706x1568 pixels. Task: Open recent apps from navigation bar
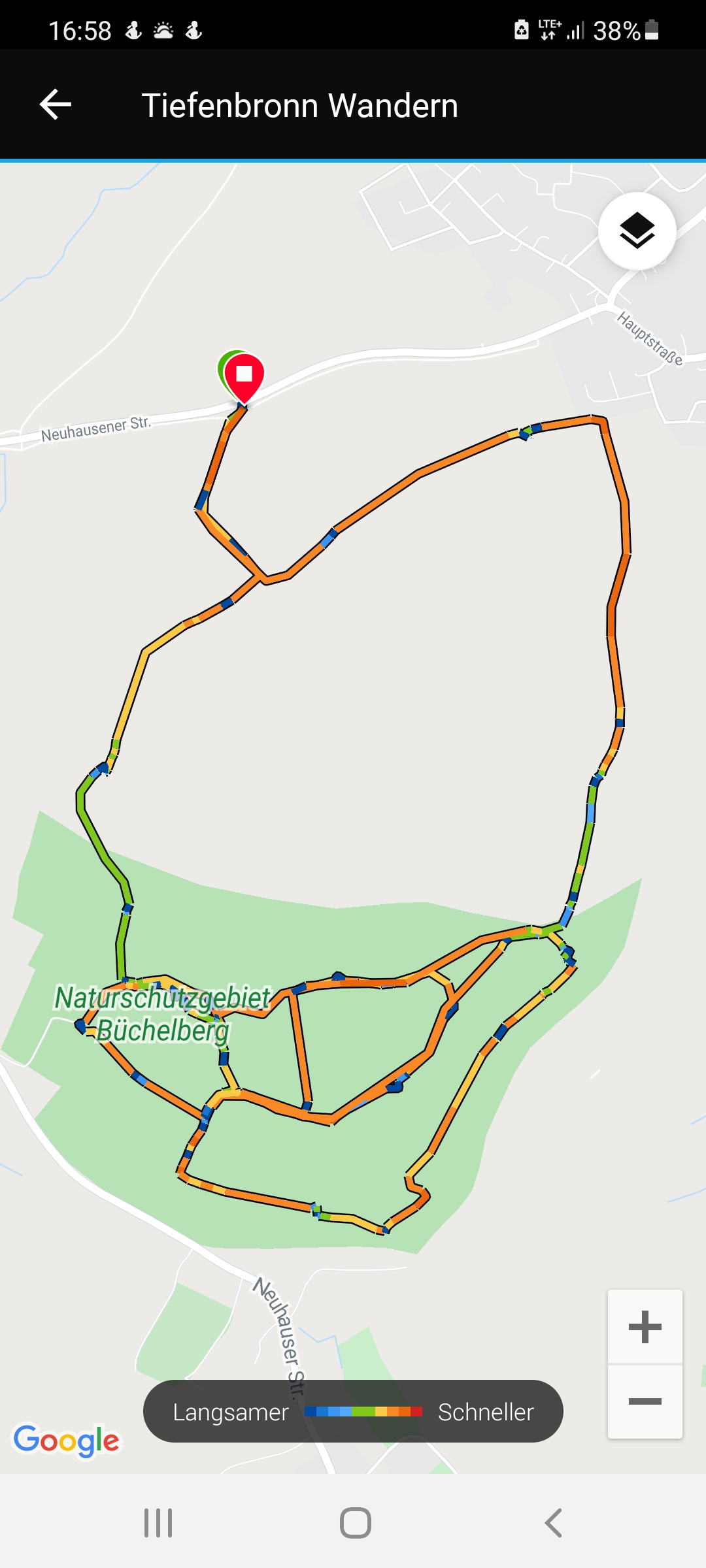[158, 1523]
